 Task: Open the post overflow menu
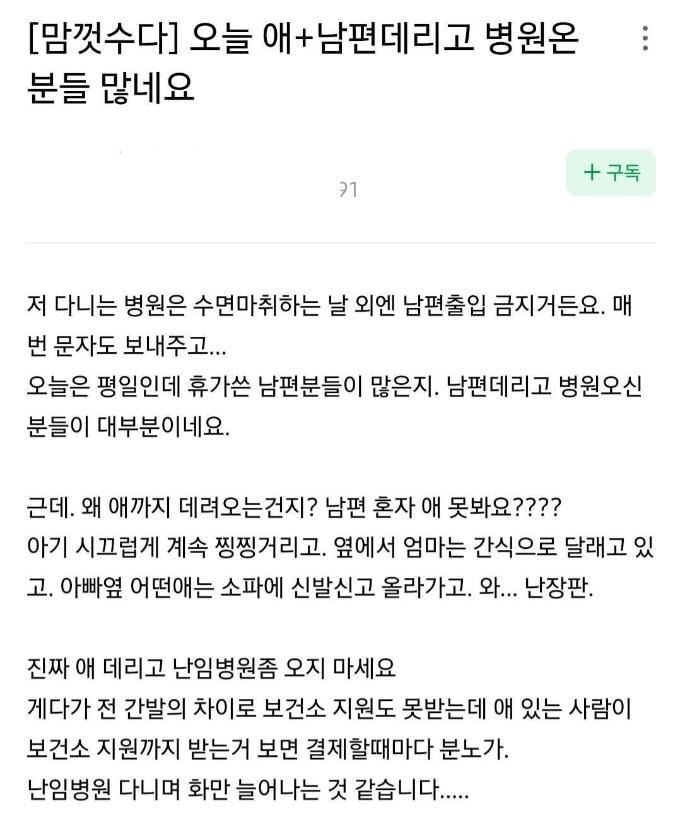645,39
